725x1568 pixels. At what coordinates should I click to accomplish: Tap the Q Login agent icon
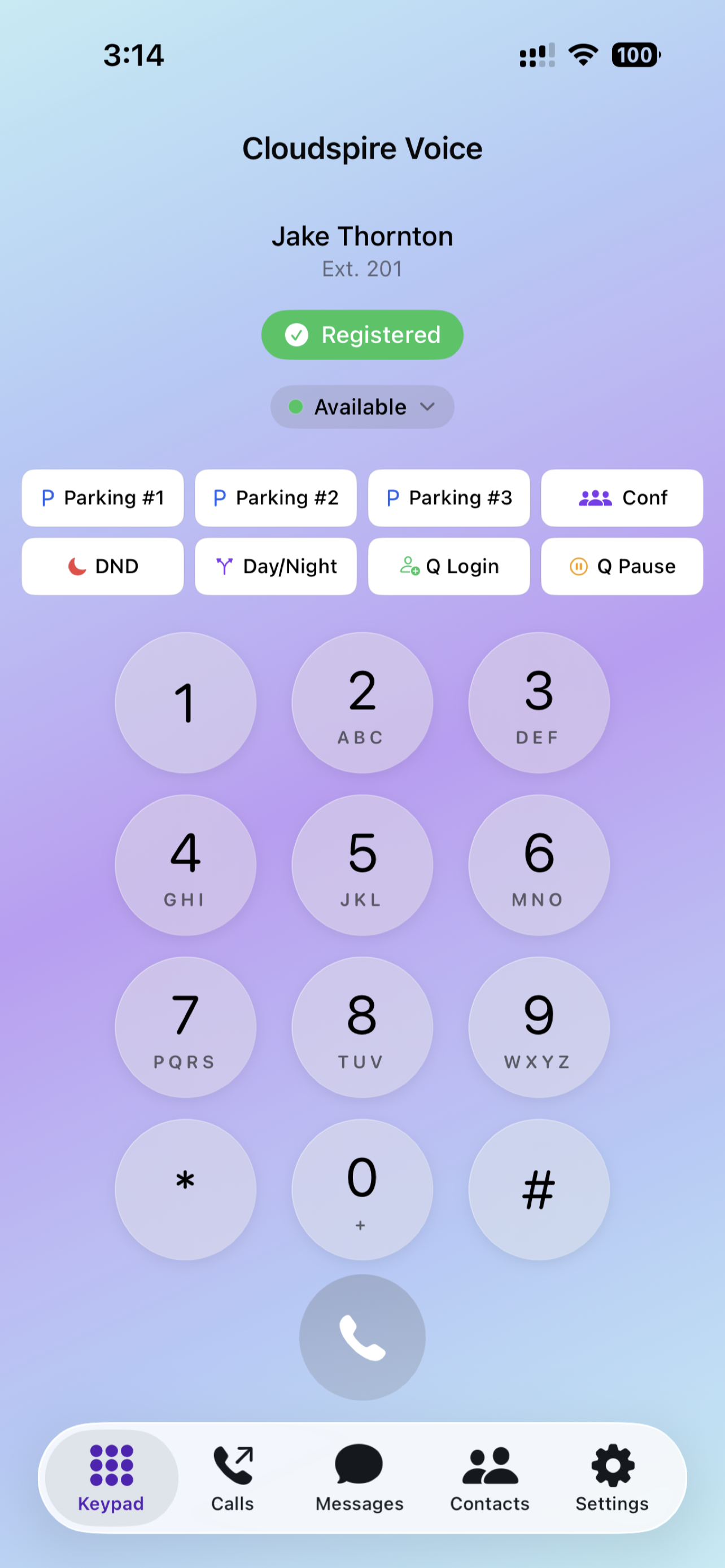pos(410,566)
